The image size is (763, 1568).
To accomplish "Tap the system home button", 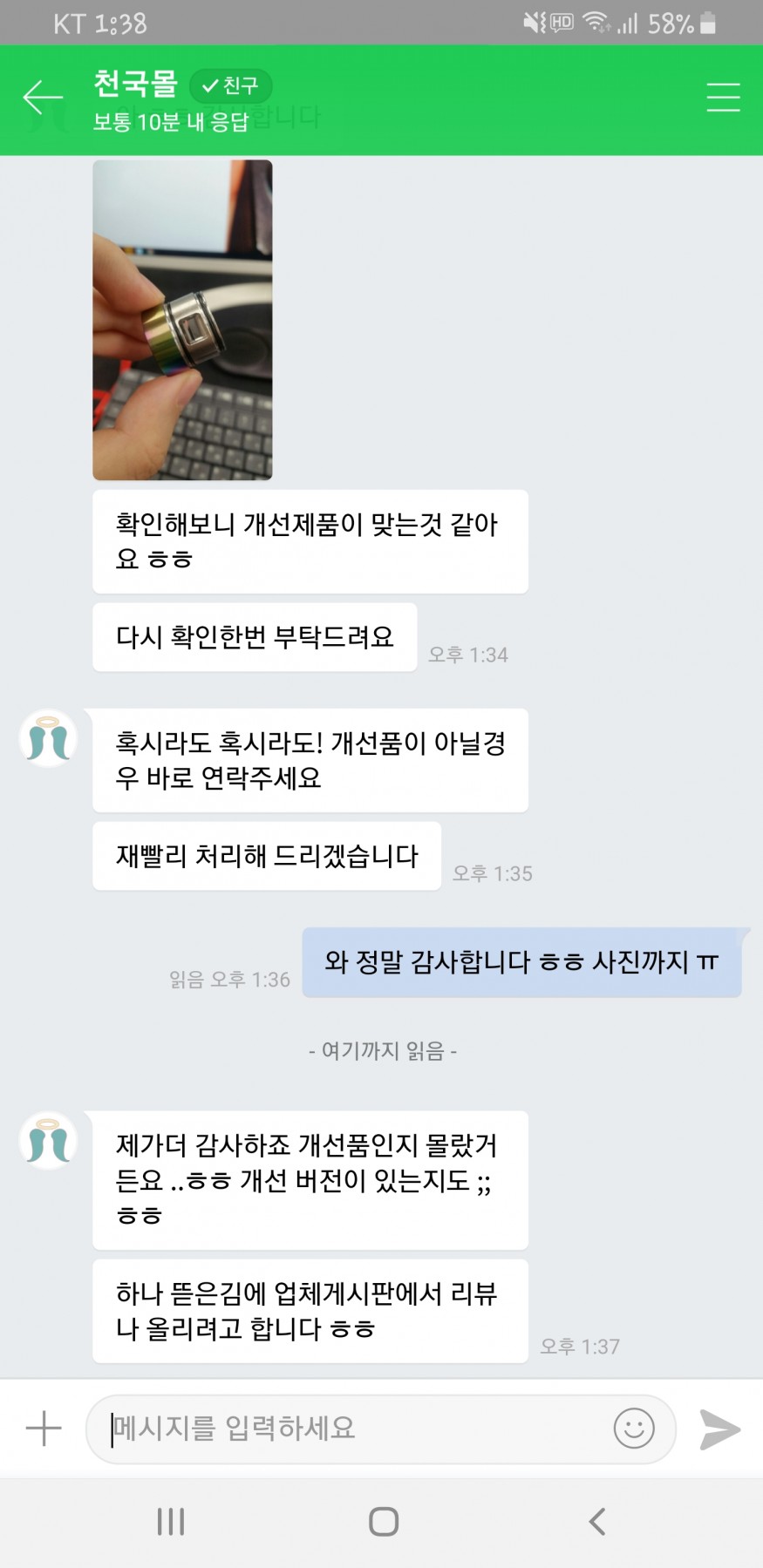I will (x=384, y=1522).
